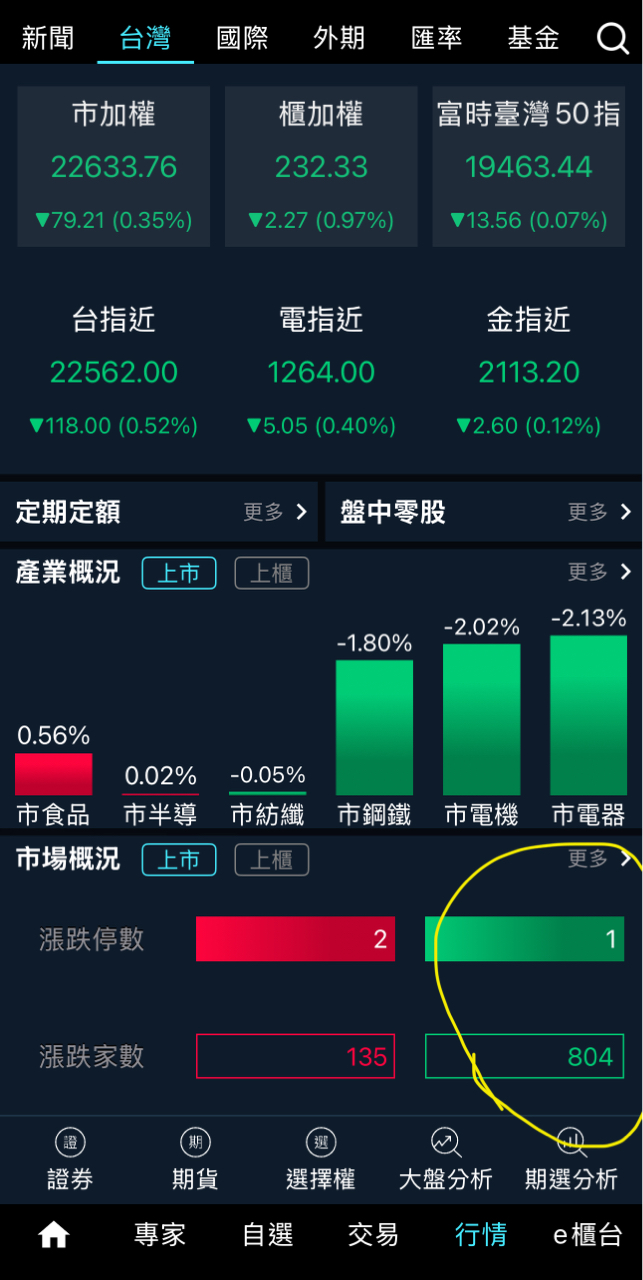Switch to the 自選 bottom tab
The width and height of the screenshot is (643, 1280).
(x=268, y=1235)
